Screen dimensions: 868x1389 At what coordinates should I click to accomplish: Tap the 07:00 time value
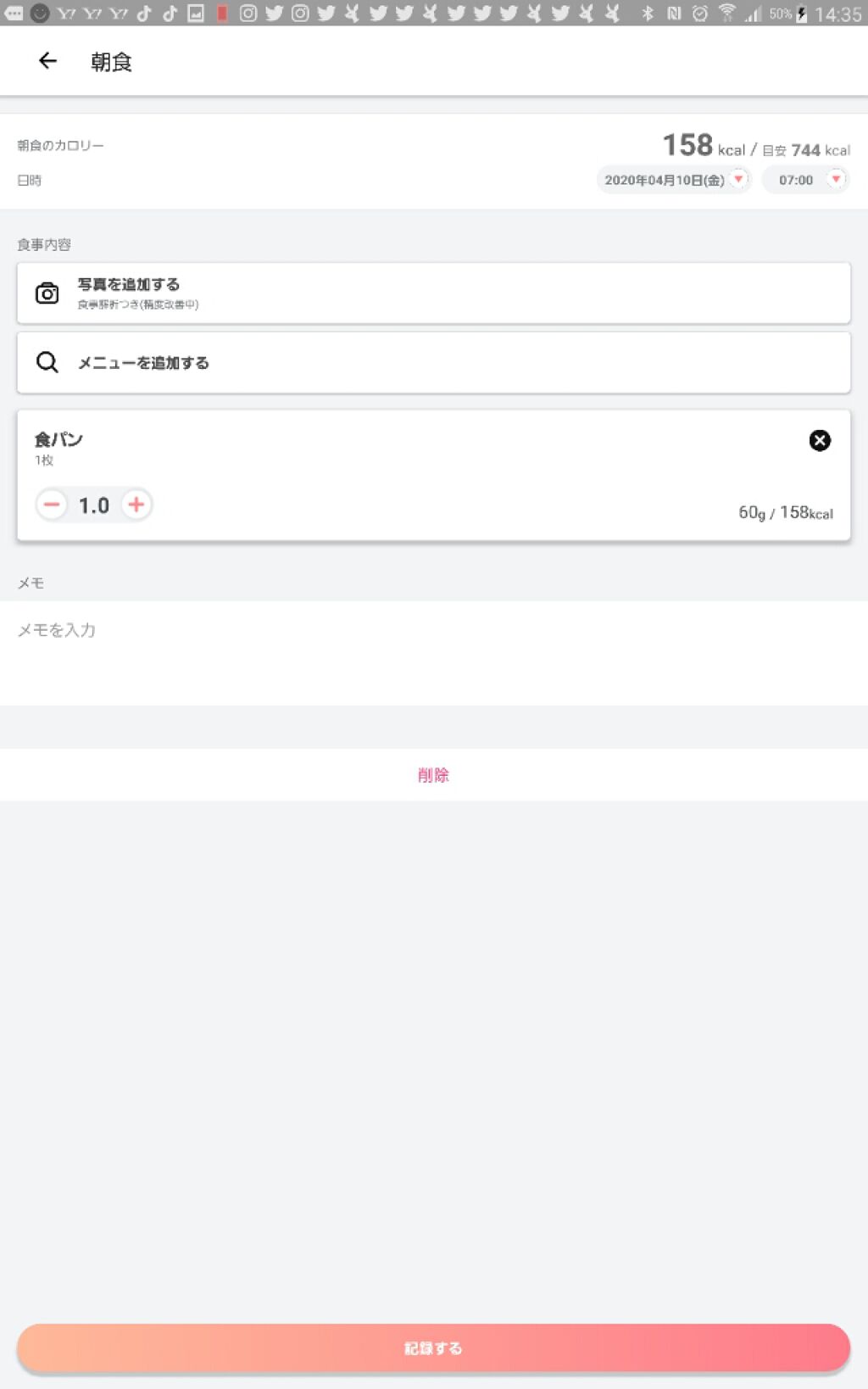[797, 180]
